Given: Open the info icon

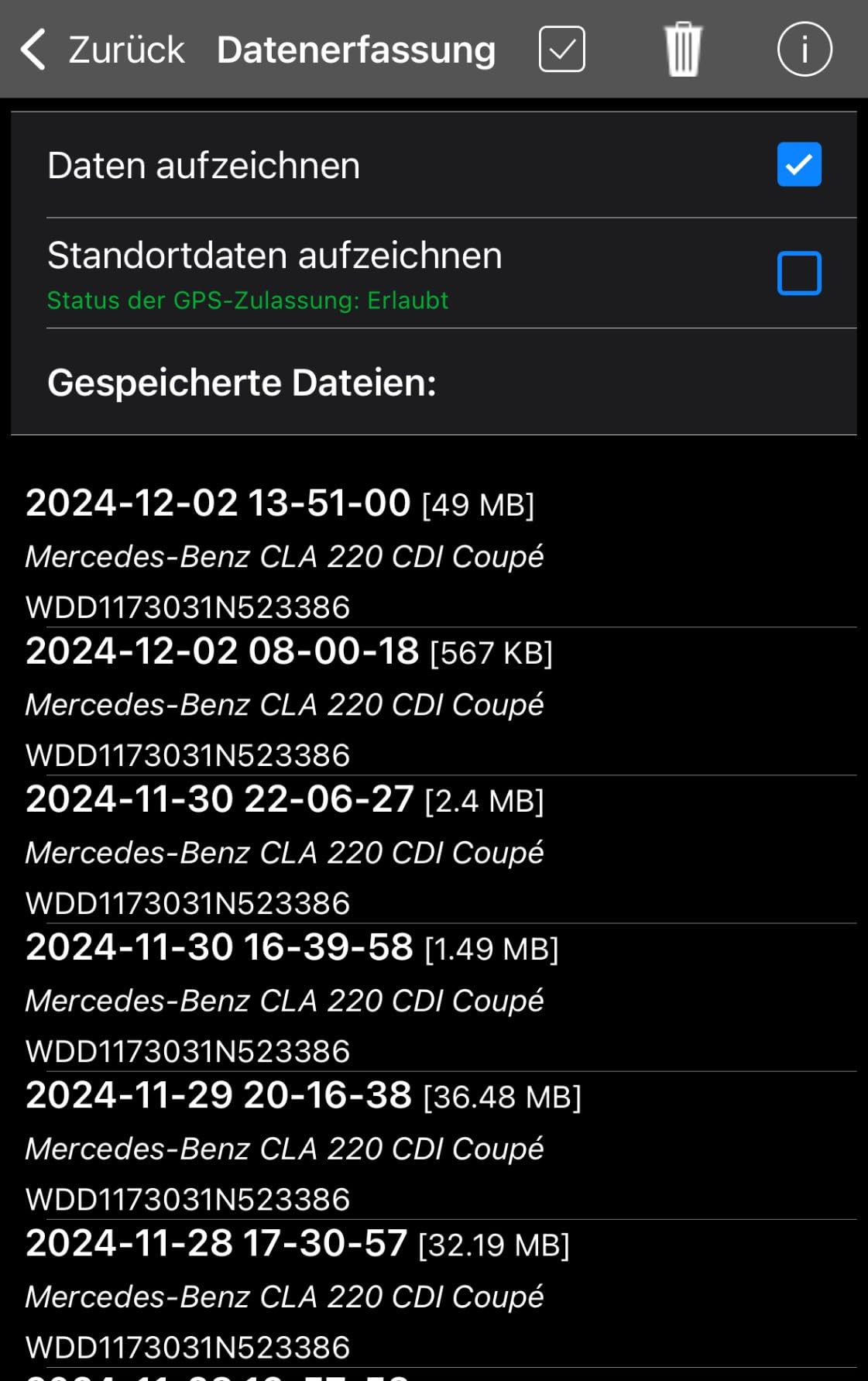Looking at the screenshot, I should [805, 50].
